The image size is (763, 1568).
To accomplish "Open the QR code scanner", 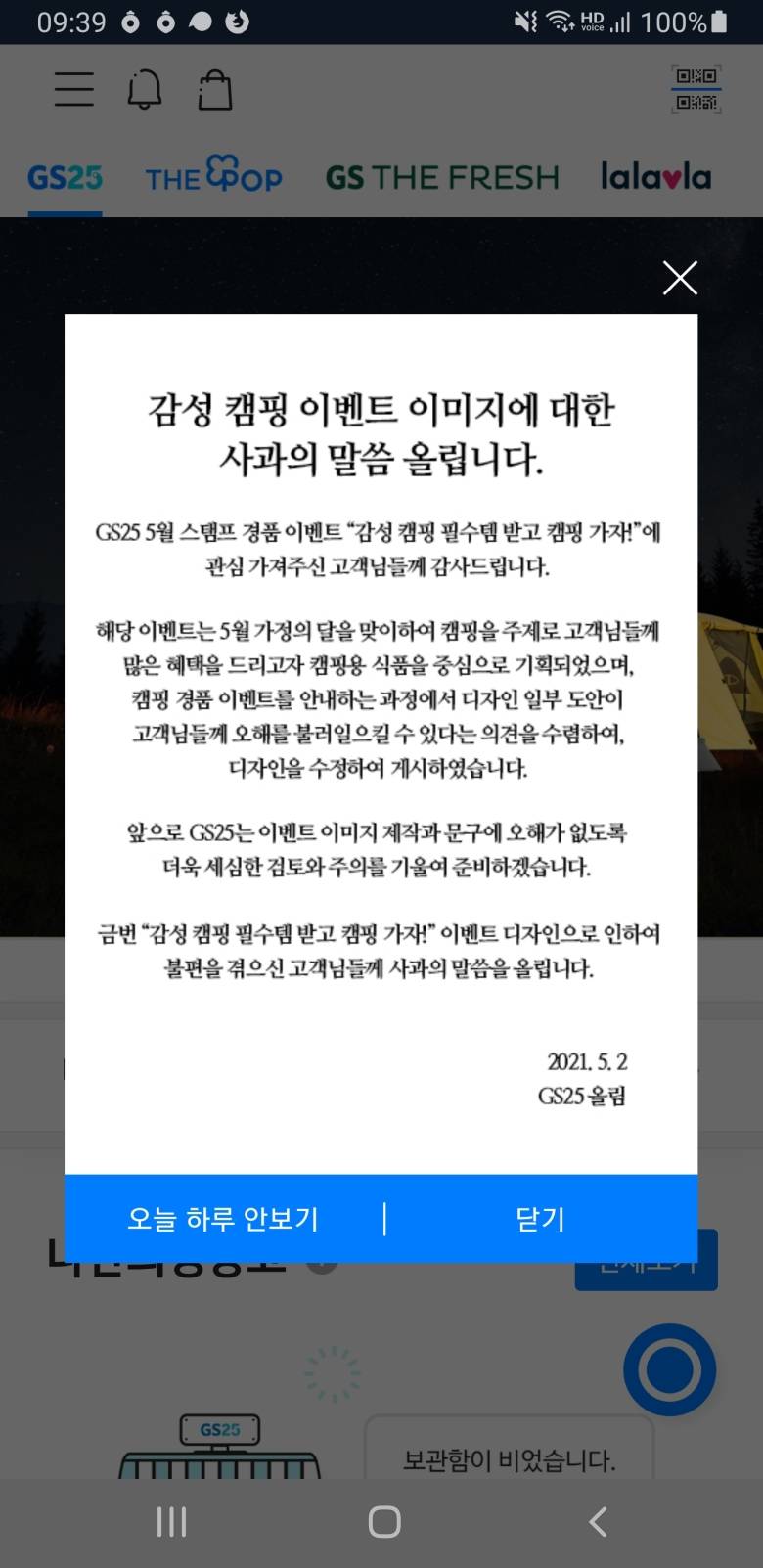I will click(696, 89).
